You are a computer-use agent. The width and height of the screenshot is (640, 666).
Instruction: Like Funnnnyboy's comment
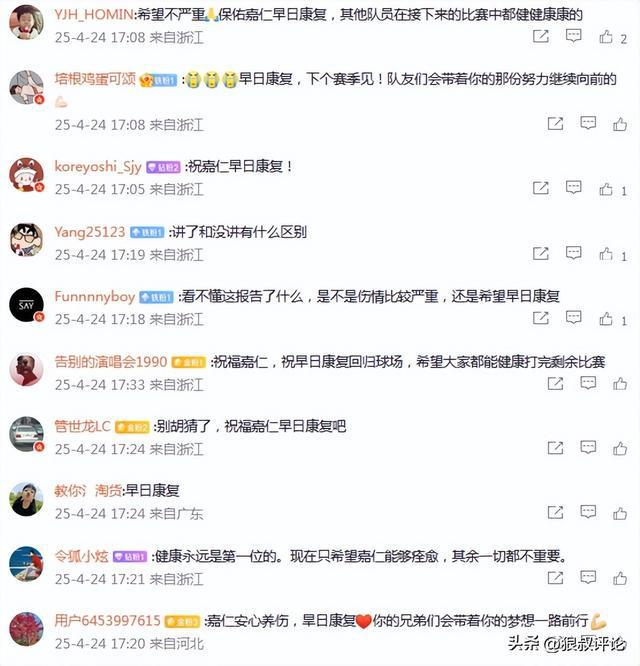coord(606,318)
